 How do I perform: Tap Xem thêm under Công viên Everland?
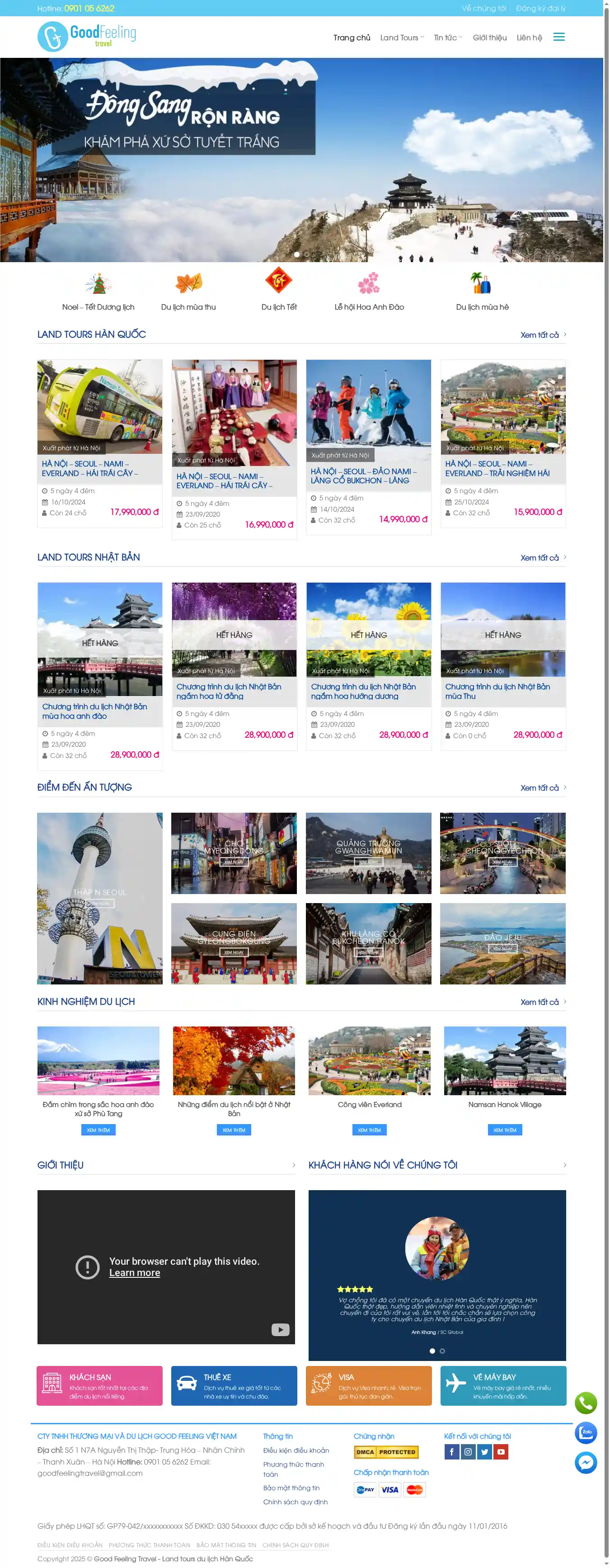pos(369,1130)
